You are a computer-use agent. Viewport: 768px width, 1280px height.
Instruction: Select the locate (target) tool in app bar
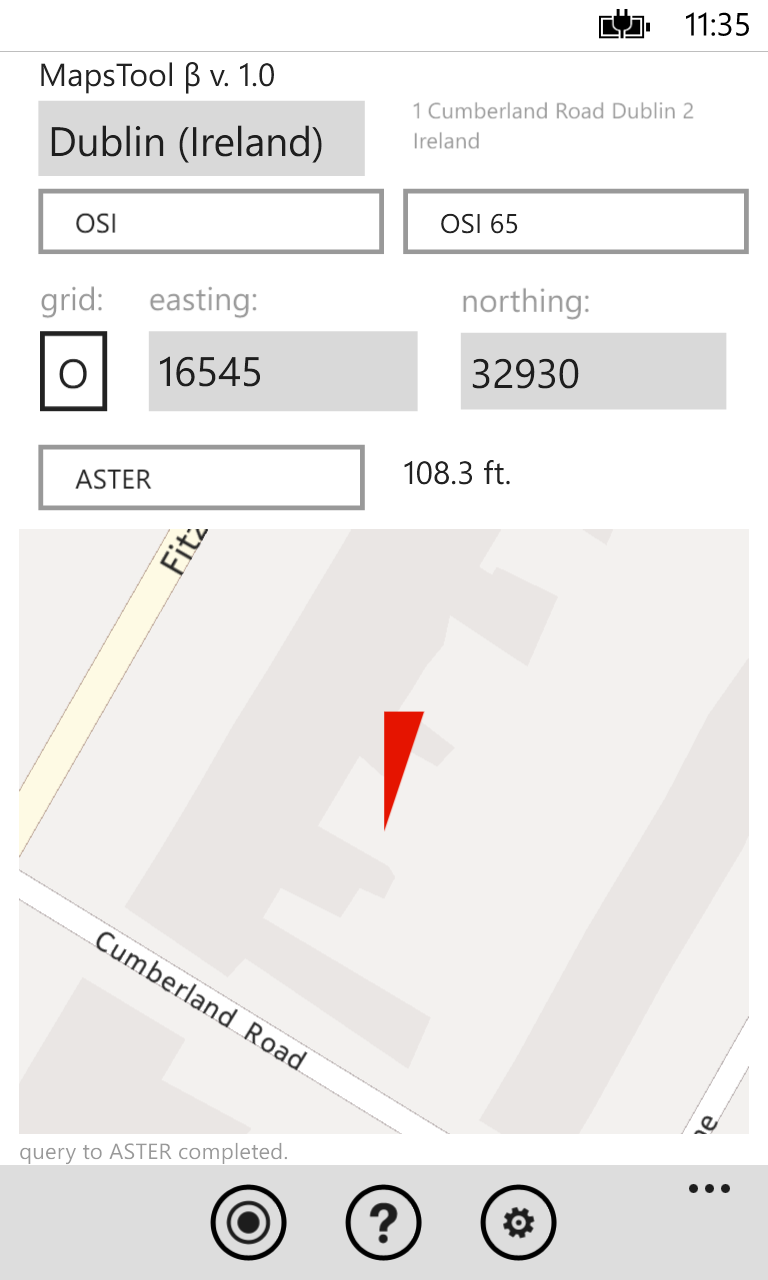click(248, 1222)
